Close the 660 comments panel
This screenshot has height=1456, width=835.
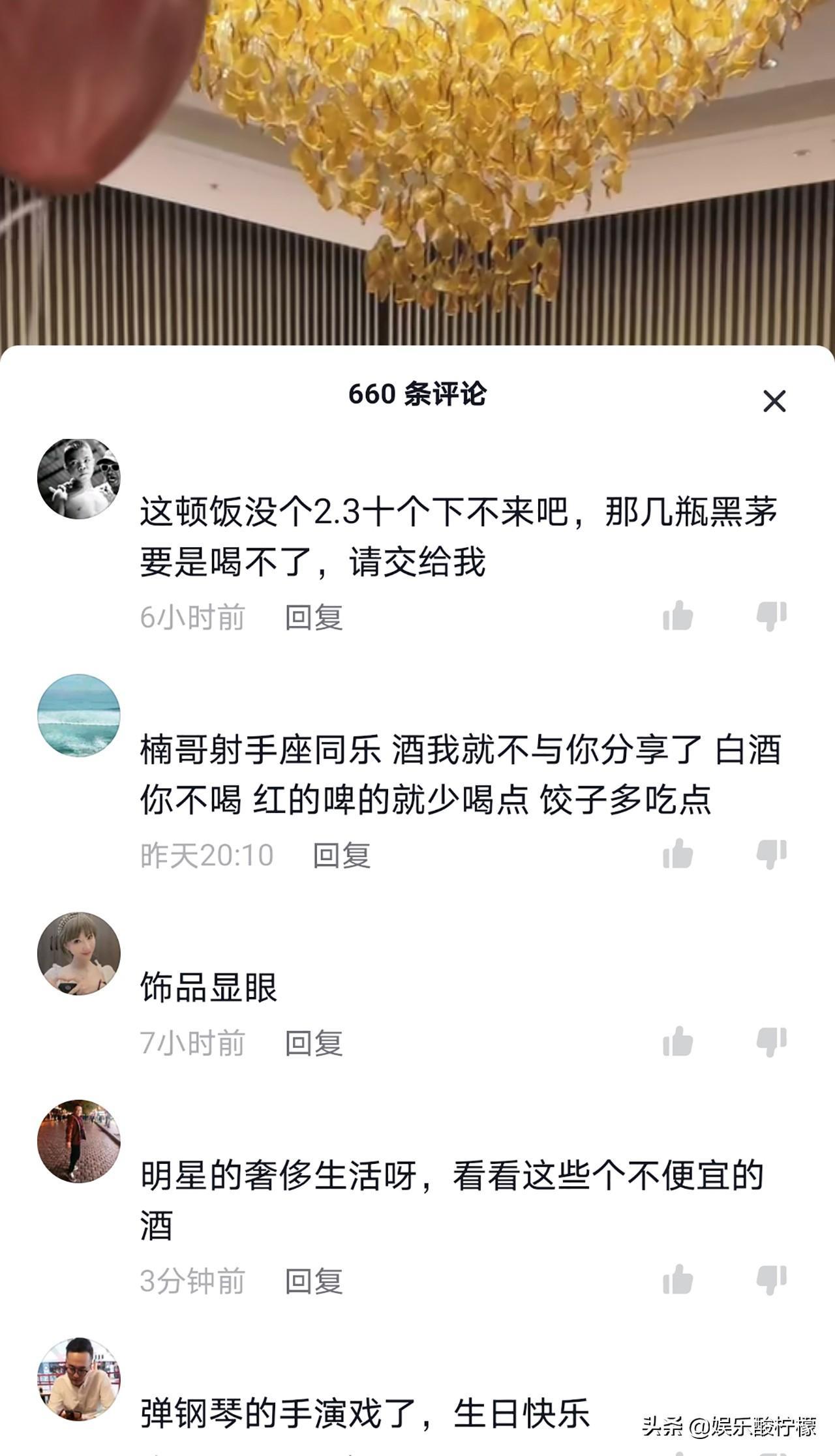pos(774,401)
